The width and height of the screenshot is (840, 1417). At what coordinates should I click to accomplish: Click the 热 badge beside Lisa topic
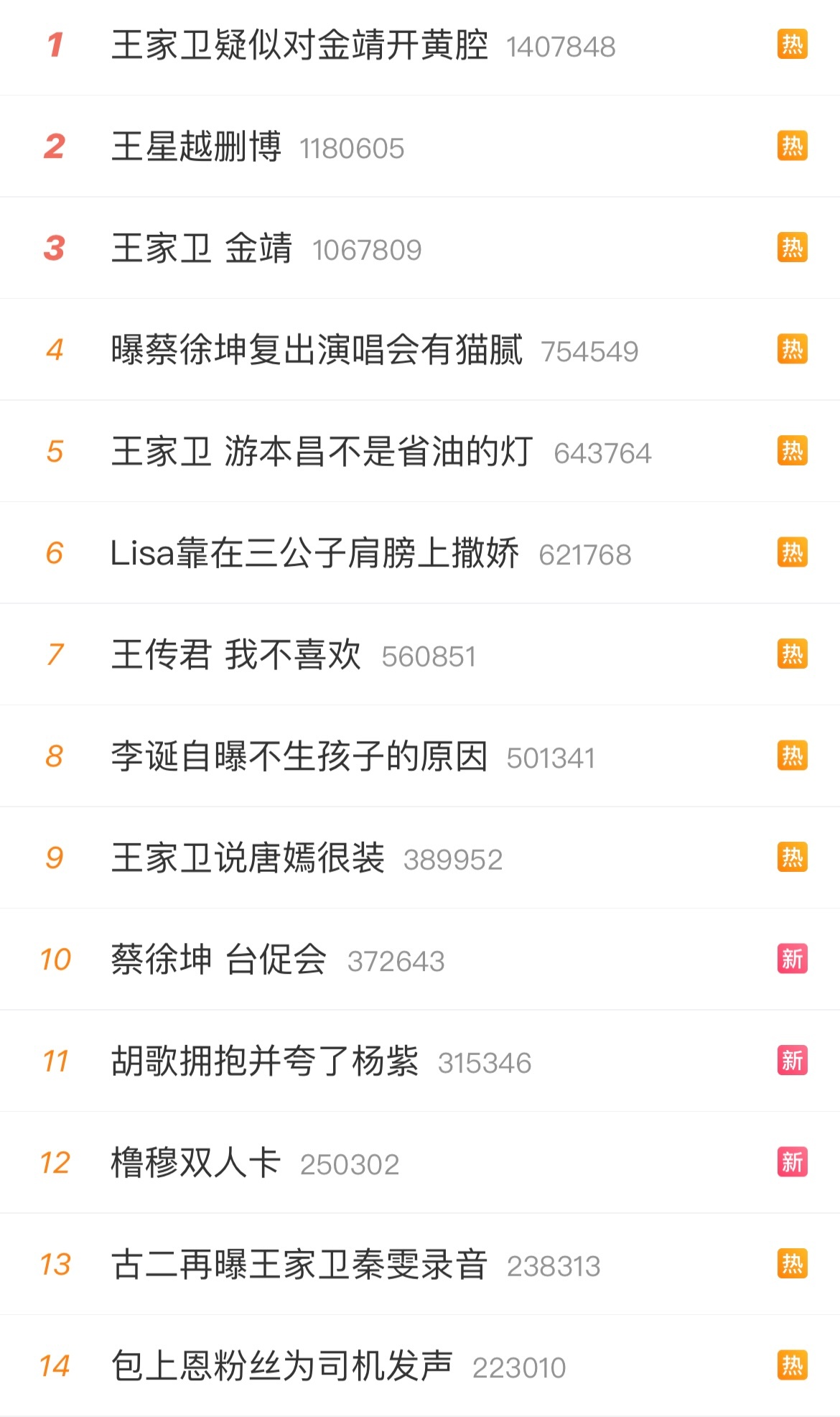(792, 552)
